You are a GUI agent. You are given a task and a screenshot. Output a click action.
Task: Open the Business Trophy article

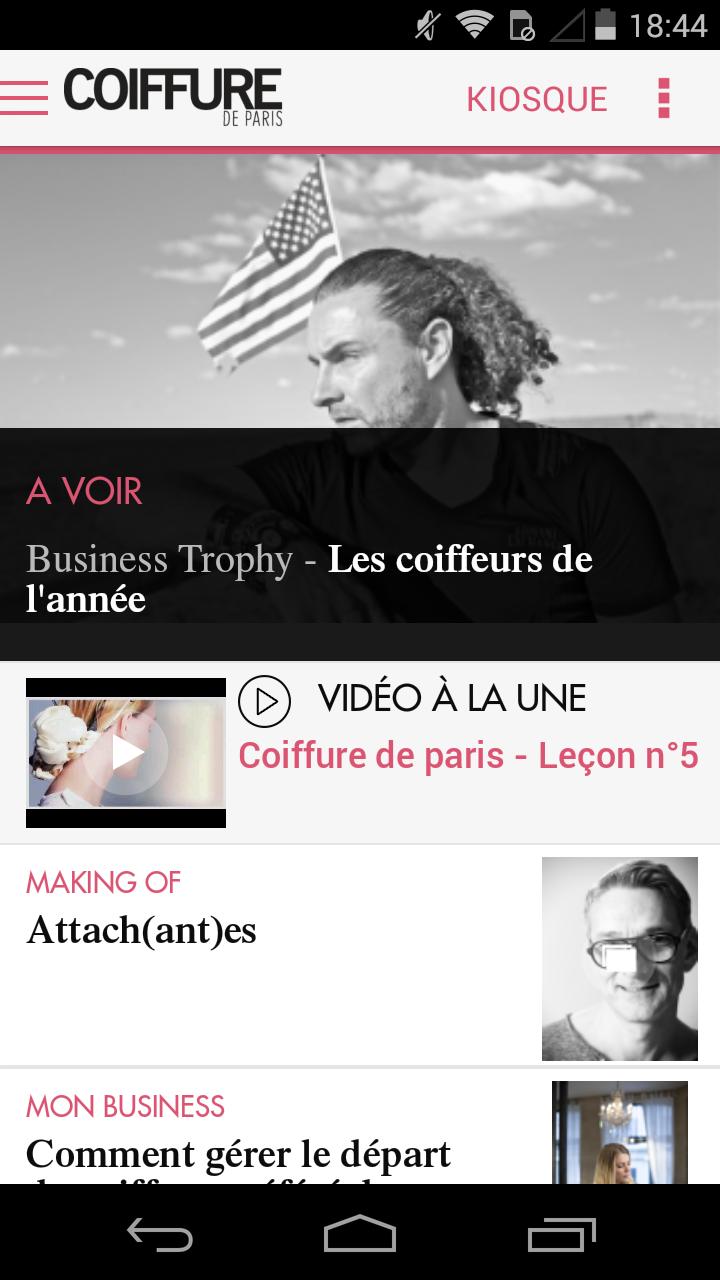click(308, 578)
